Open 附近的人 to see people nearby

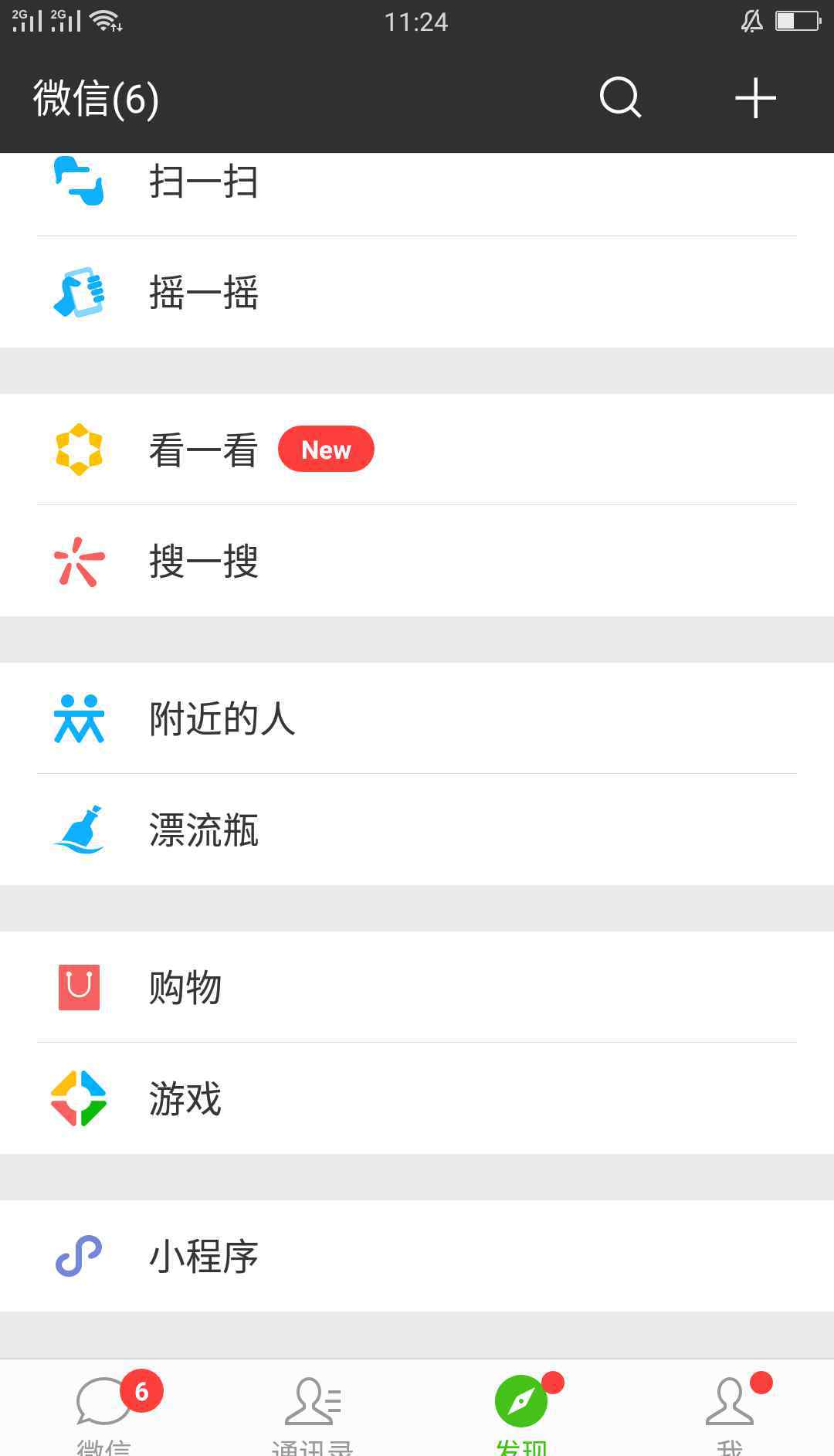pyautogui.click(x=417, y=719)
